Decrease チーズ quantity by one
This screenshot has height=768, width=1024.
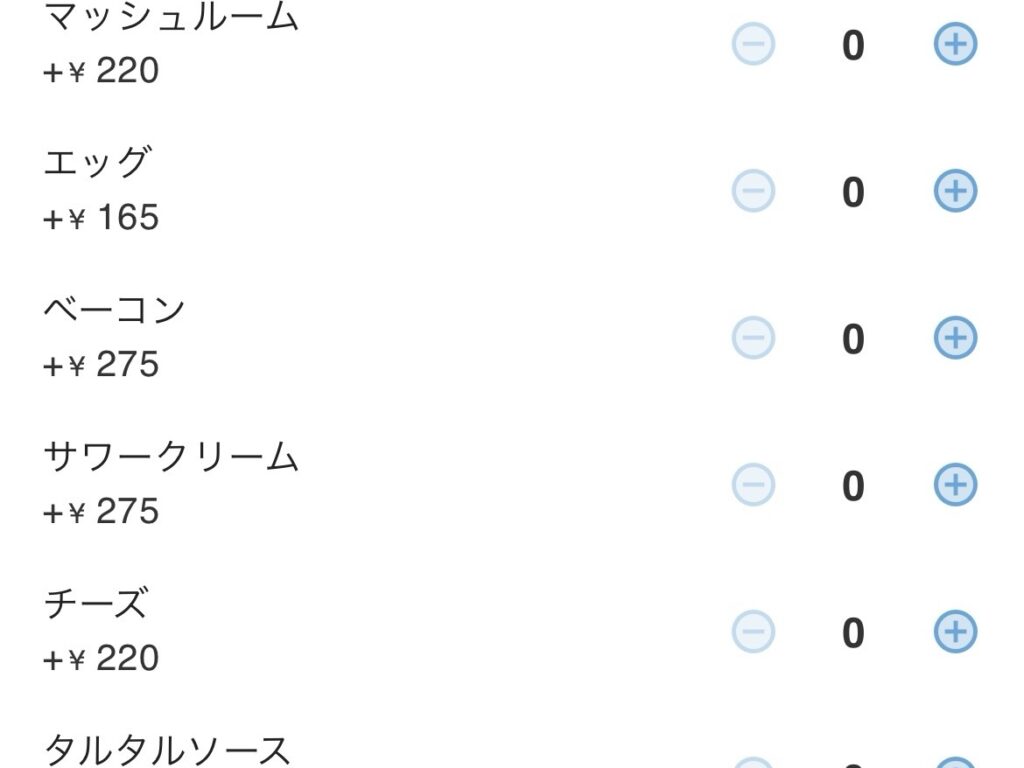(753, 632)
